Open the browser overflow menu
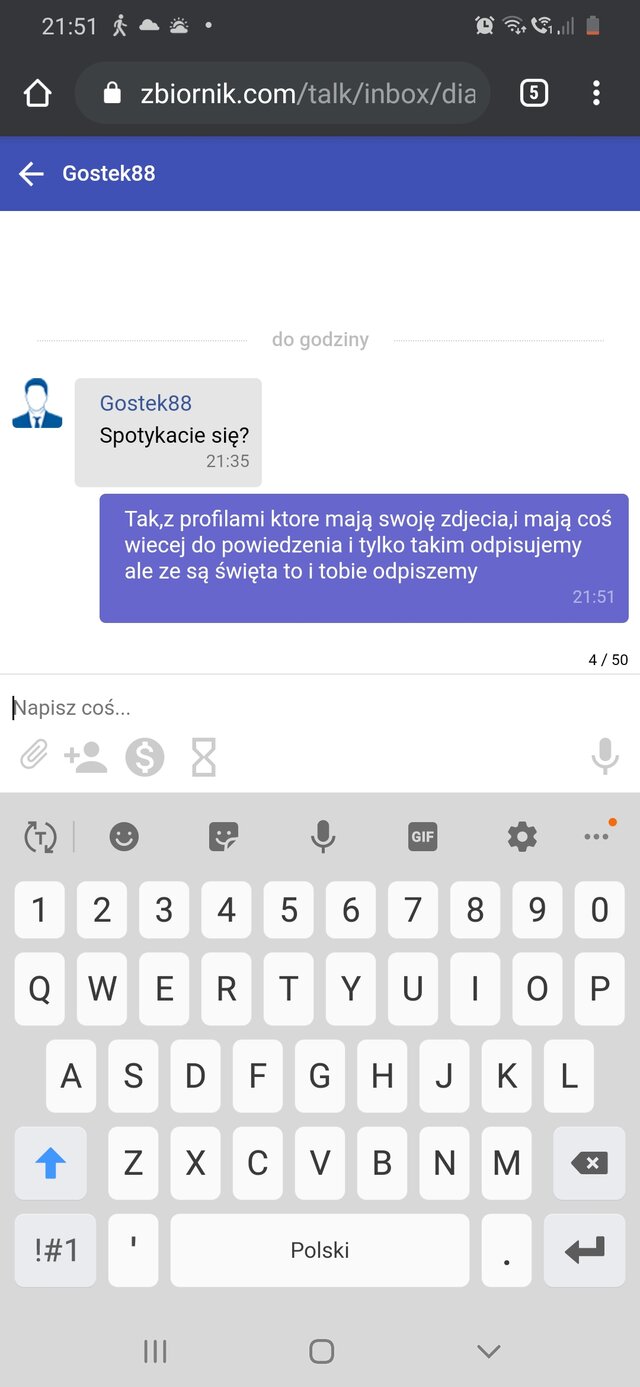The height and width of the screenshot is (1387, 640). (x=596, y=93)
